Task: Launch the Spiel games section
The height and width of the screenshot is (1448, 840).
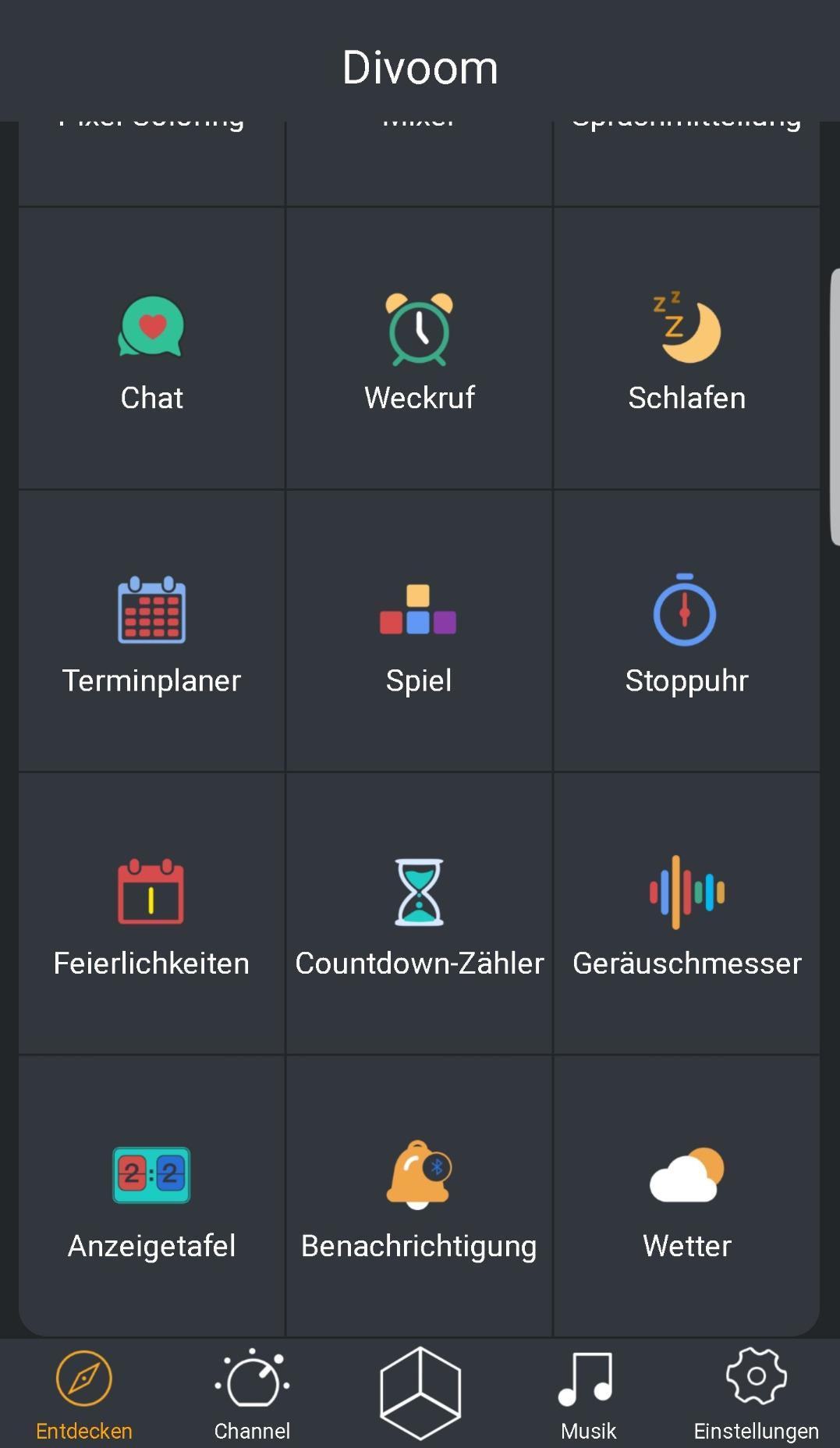Action: (x=419, y=630)
